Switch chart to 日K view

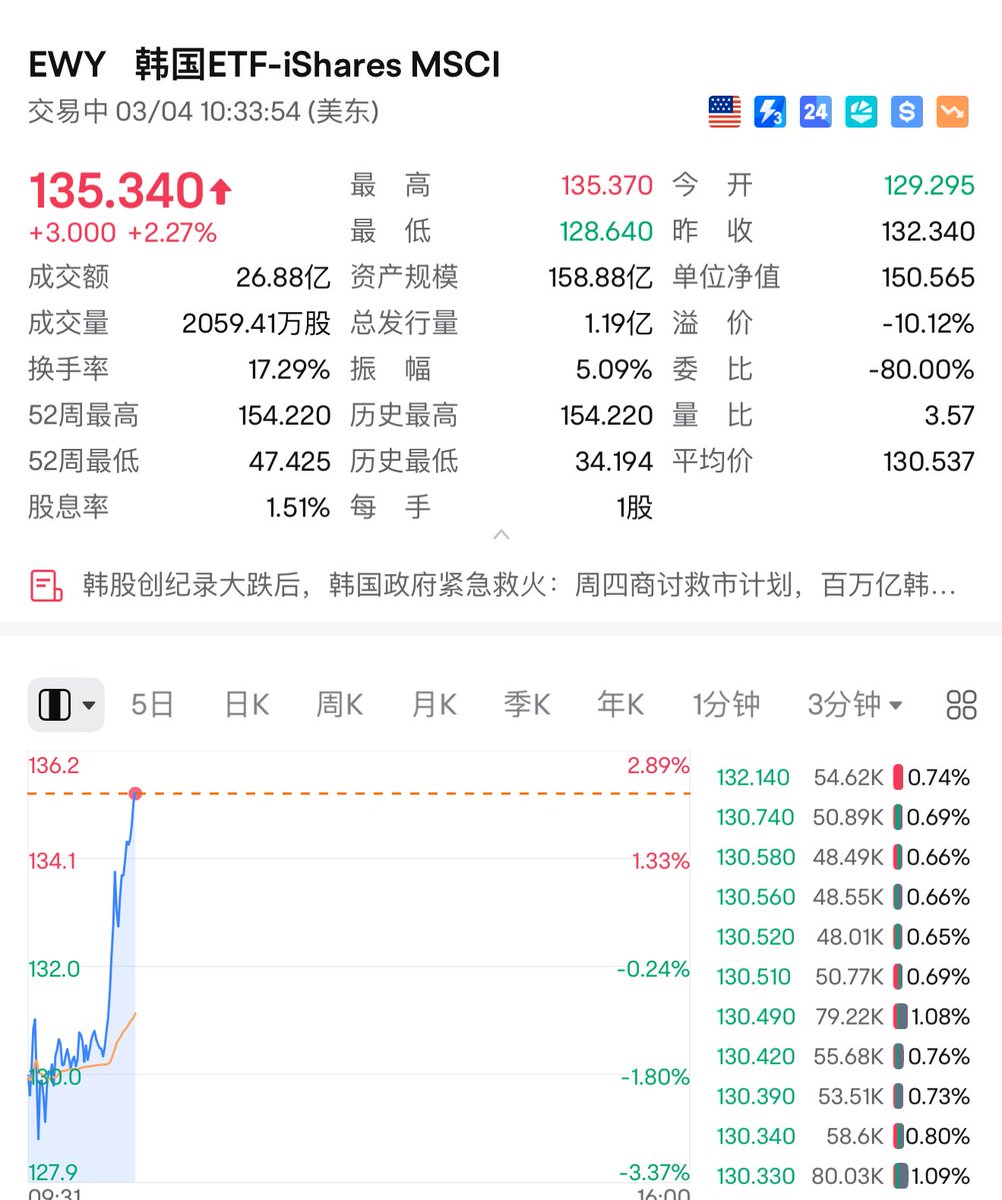pos(246,705)
